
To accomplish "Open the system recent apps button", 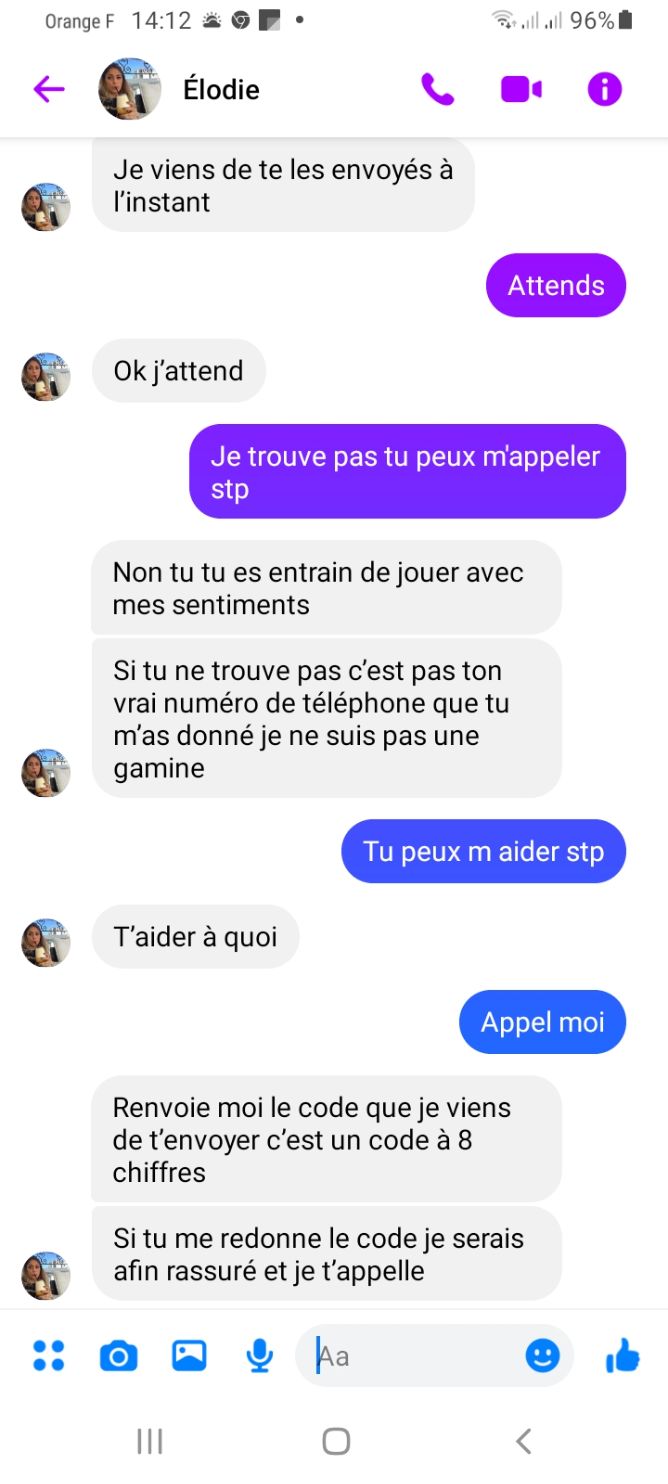I will (x=149, y=1441).
